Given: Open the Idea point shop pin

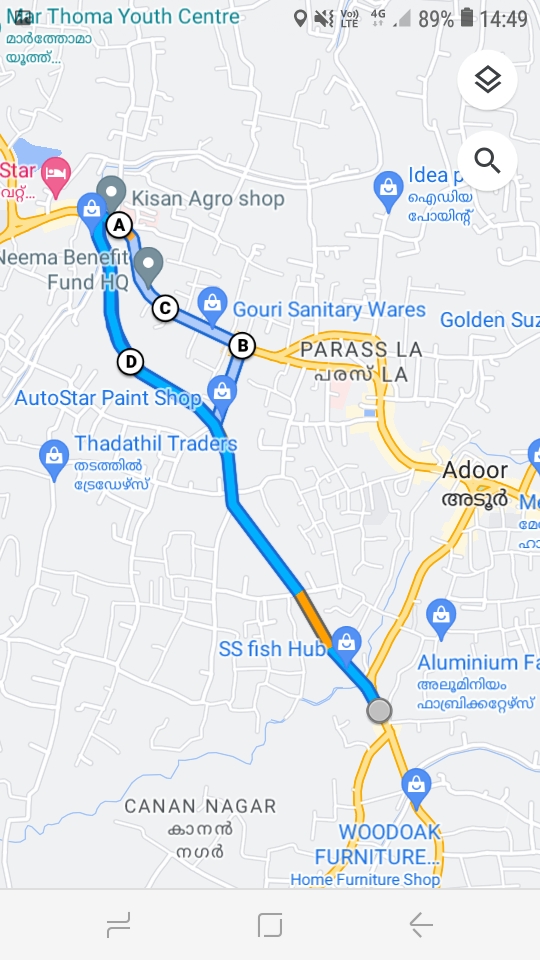Looking at the screenshot, I should [x=389, y=190].
